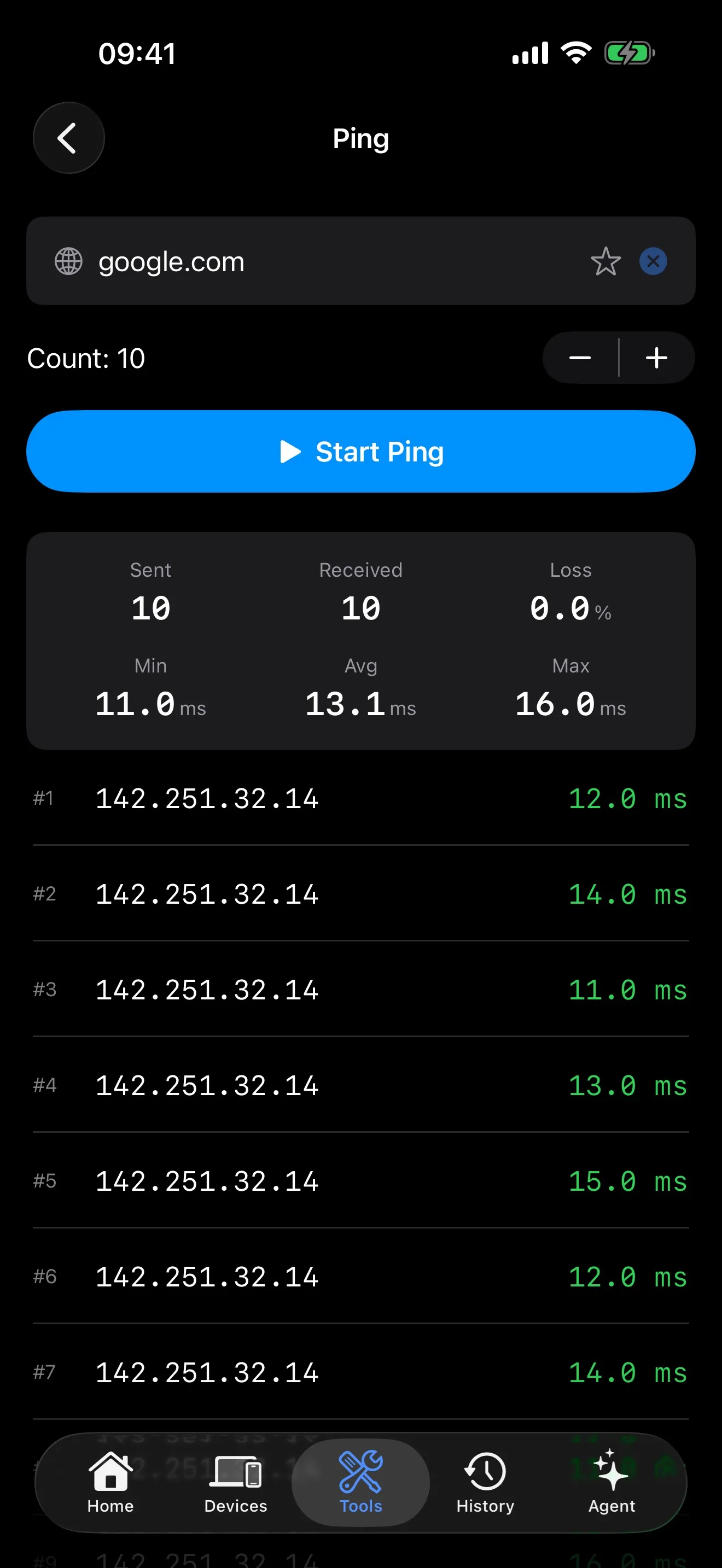Start Ping to google.com
Image resolution: width=722 pixels, height=1568 pixels.
click(x=360, y=451)
